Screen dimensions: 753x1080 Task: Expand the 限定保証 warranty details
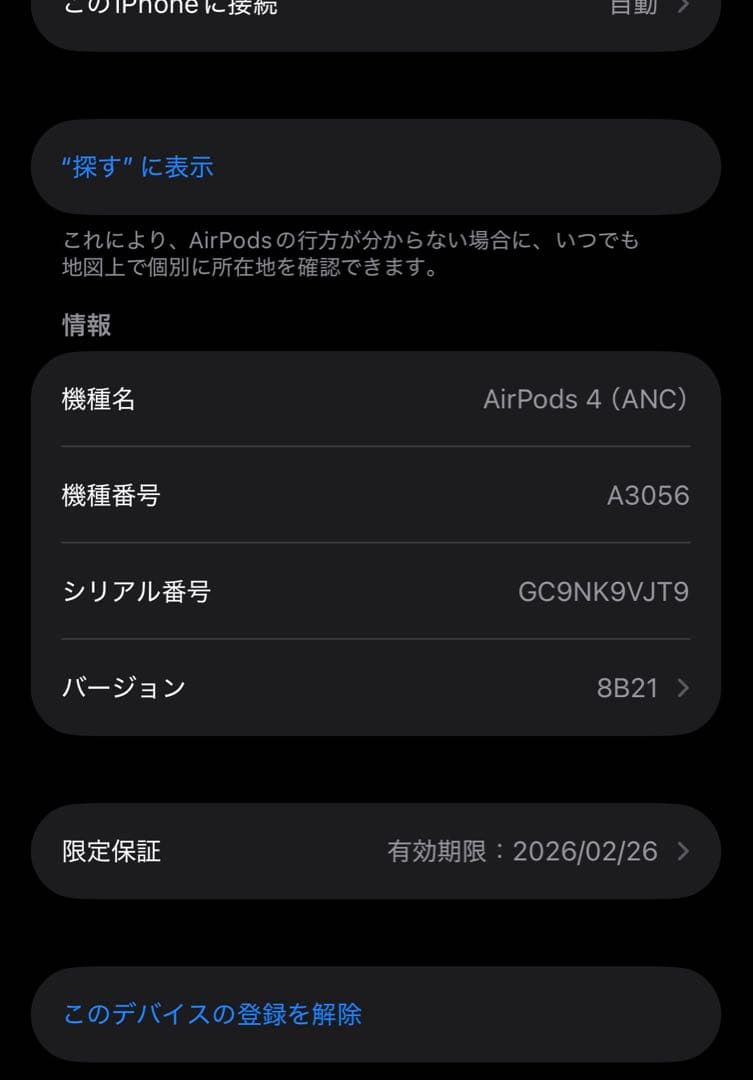[375, 851]
